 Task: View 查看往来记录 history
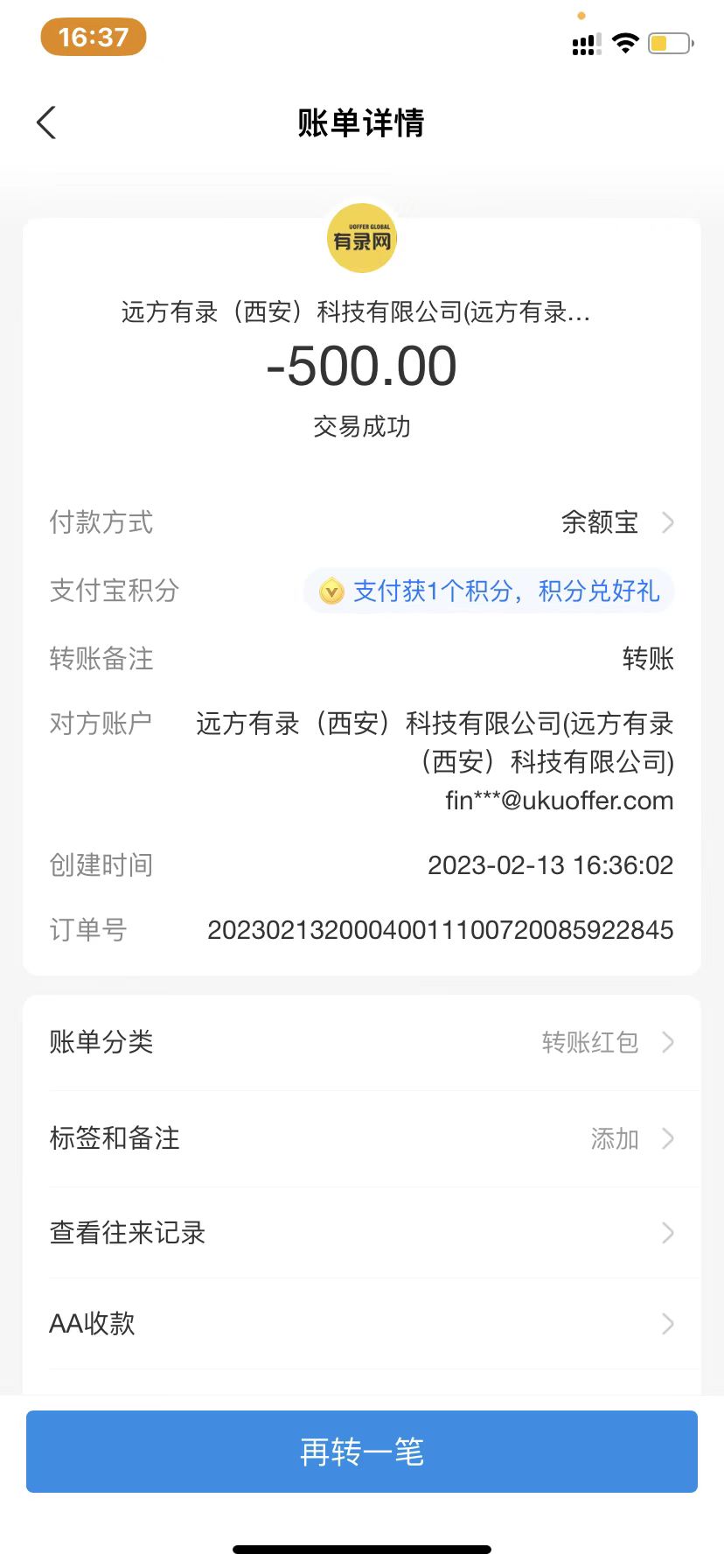pos(362,1233)
